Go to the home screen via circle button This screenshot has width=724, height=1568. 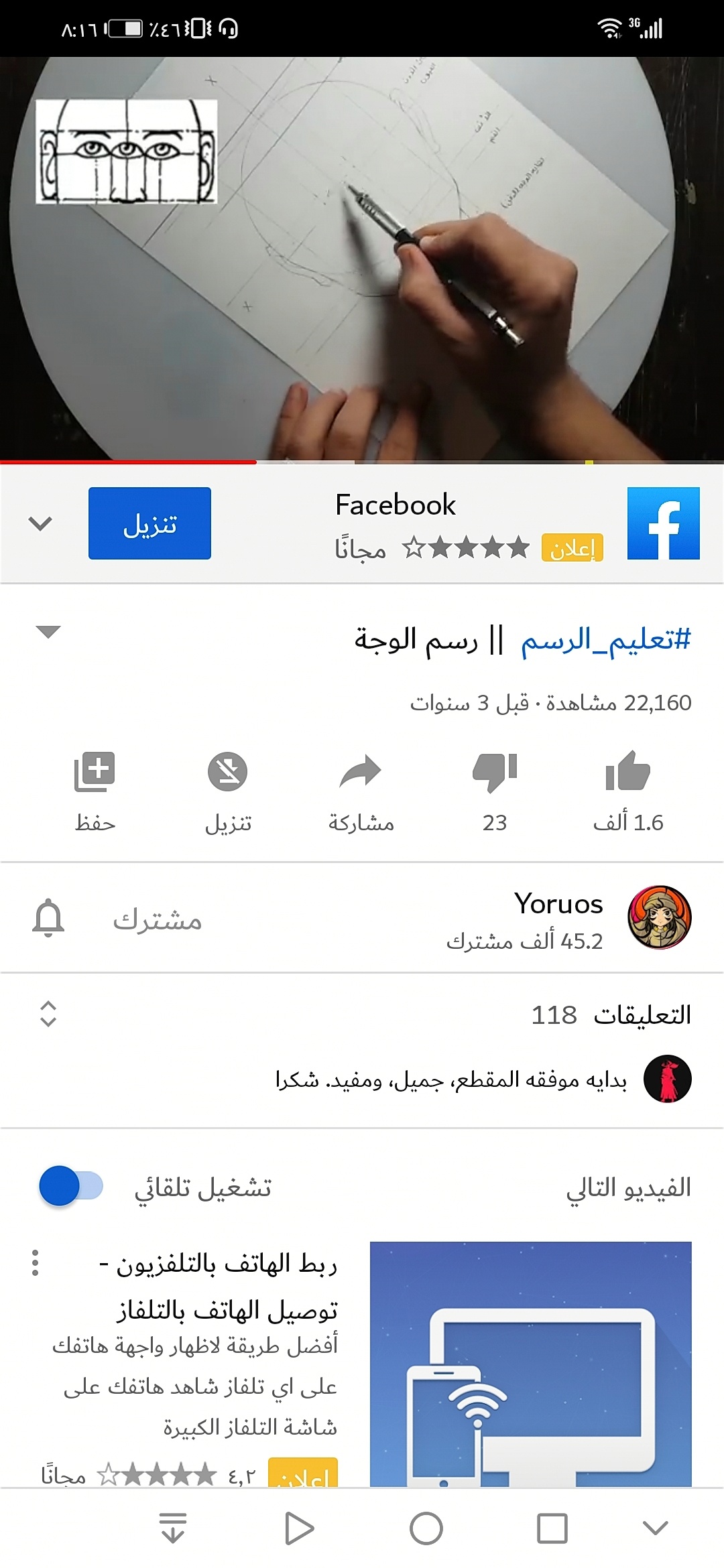[x=426, y=1528]
